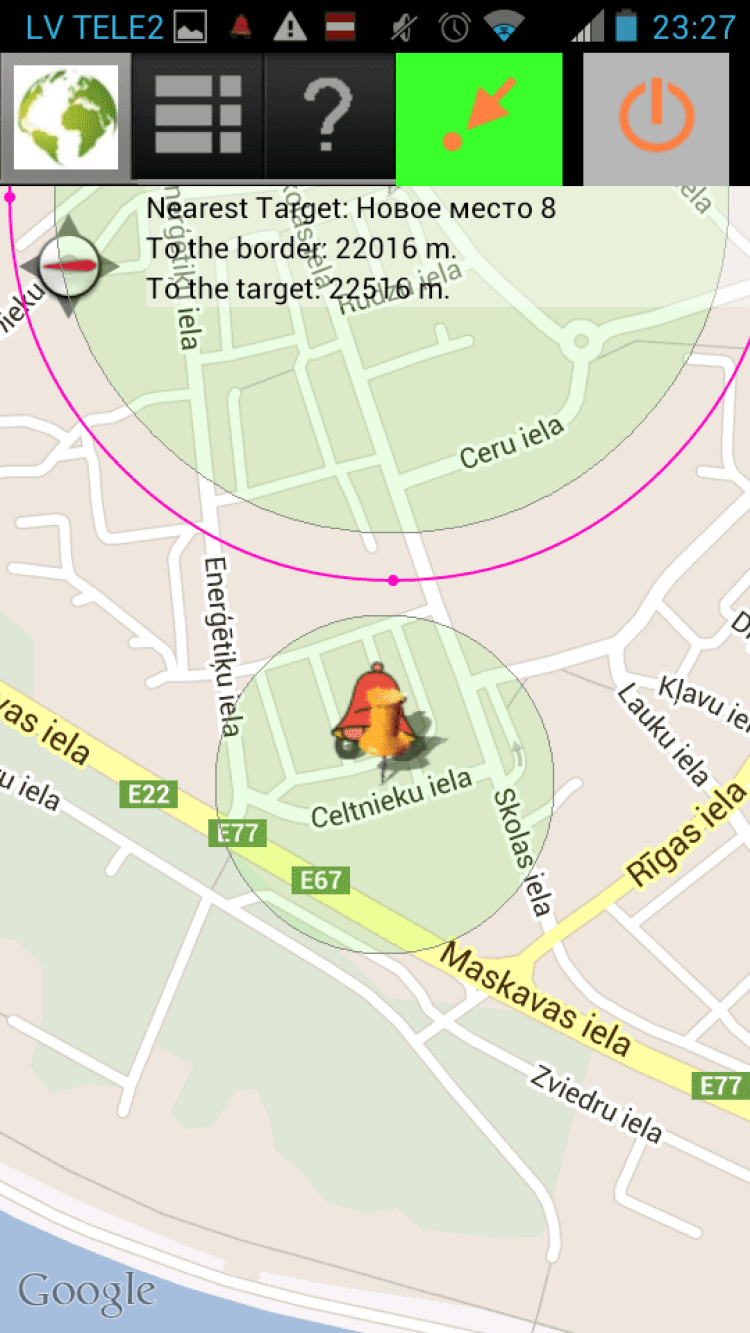Switch to the globe map view
The height and width of the screenshot is (1333, 750).
click(66, 117)
